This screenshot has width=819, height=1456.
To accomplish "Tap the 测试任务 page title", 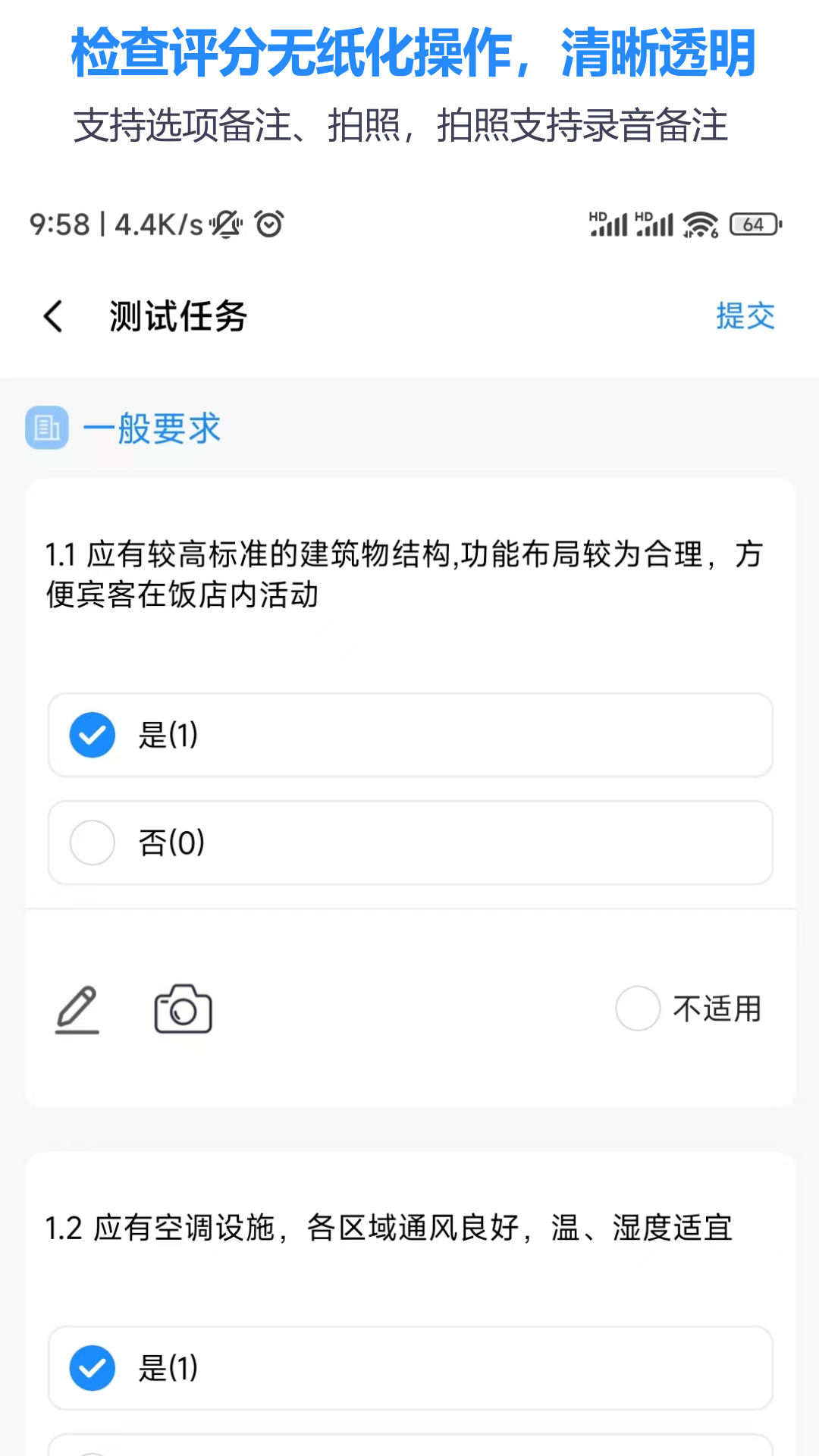I will click(x=177, y=316).
